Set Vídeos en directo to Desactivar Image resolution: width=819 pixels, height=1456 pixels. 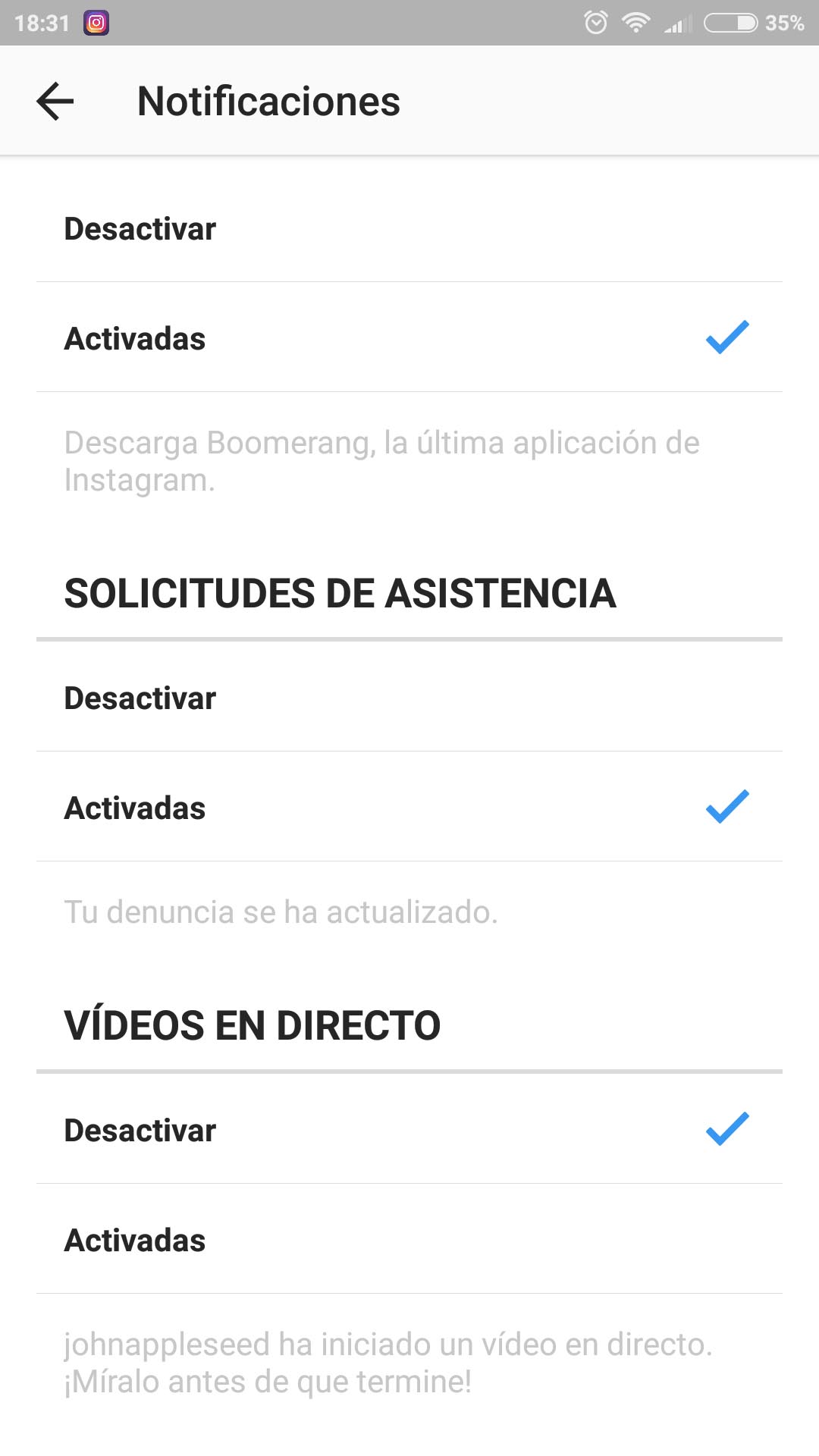[x=409, y=1129]
